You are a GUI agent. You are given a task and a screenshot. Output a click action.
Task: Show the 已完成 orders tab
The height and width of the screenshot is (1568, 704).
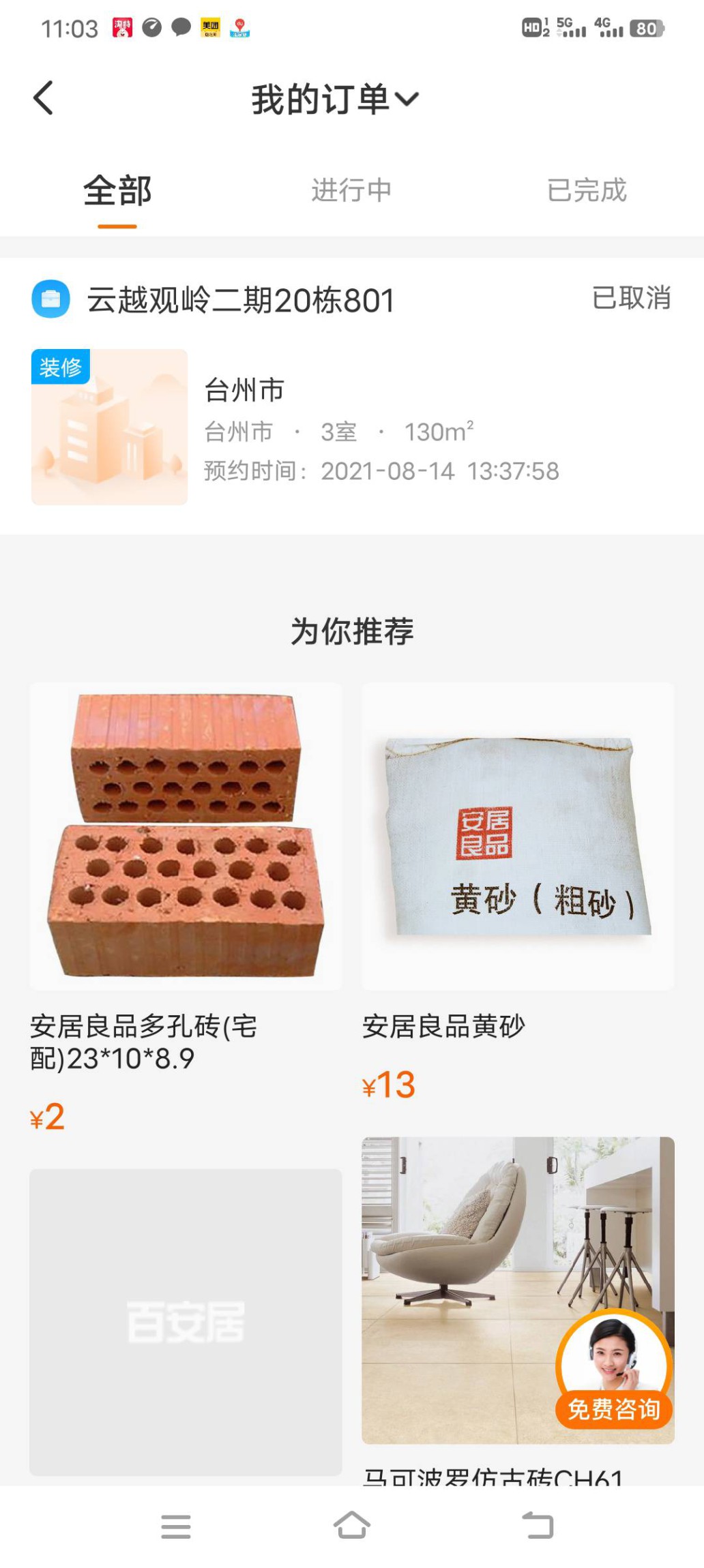[x=587, y=191]
